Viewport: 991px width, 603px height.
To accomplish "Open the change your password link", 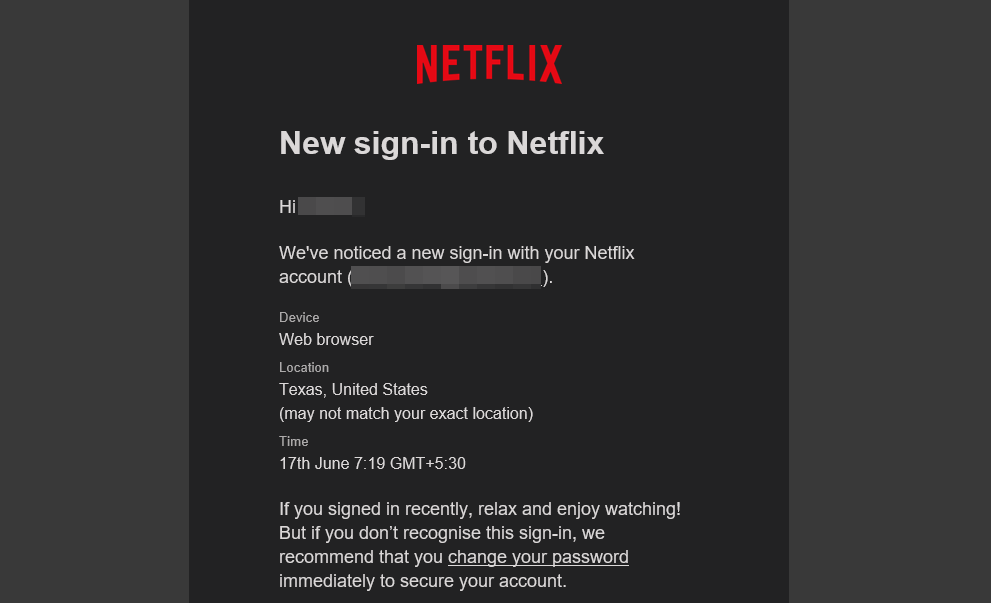I will 538,557.
